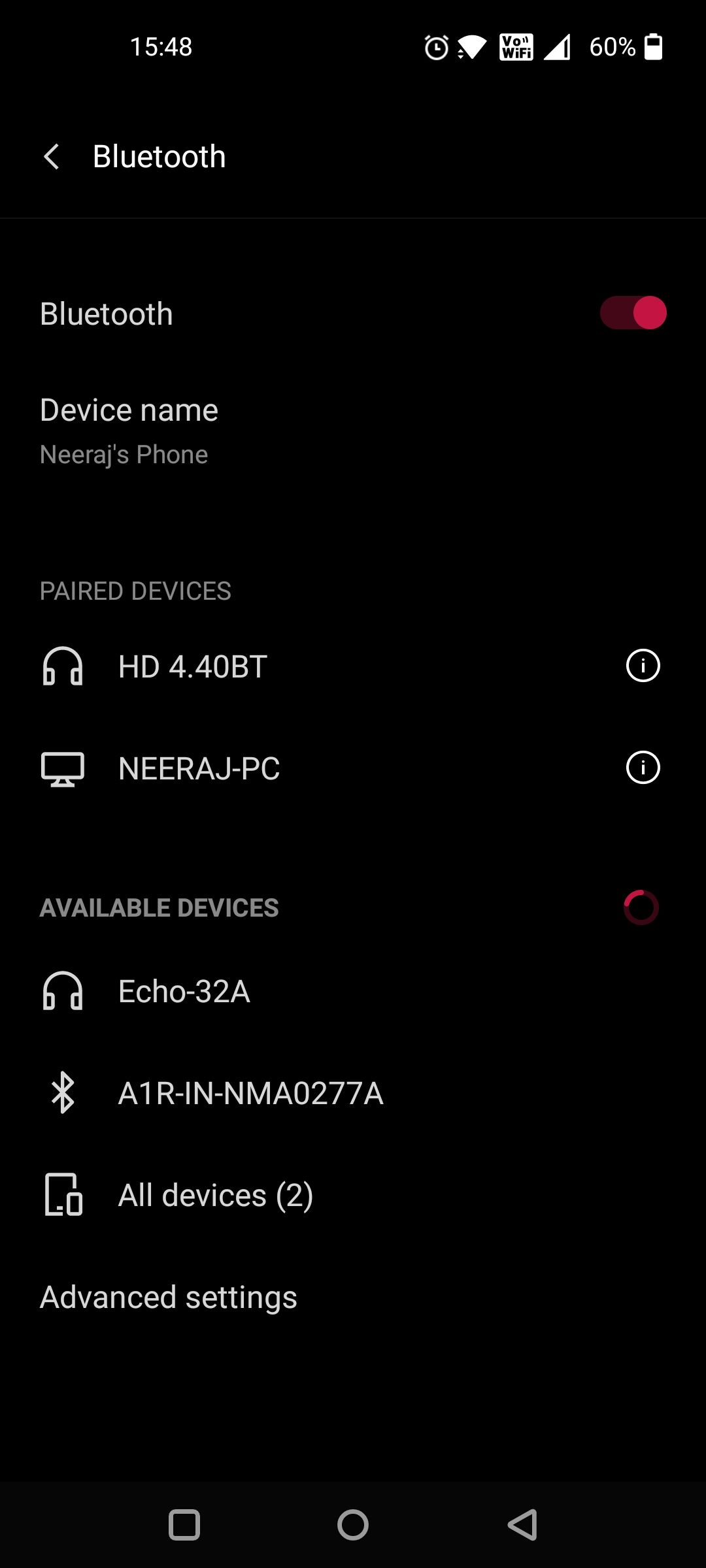Tap the scanning progress spinner
The height and width of the screenshot is (1568, 706).
tap(639, 907)
